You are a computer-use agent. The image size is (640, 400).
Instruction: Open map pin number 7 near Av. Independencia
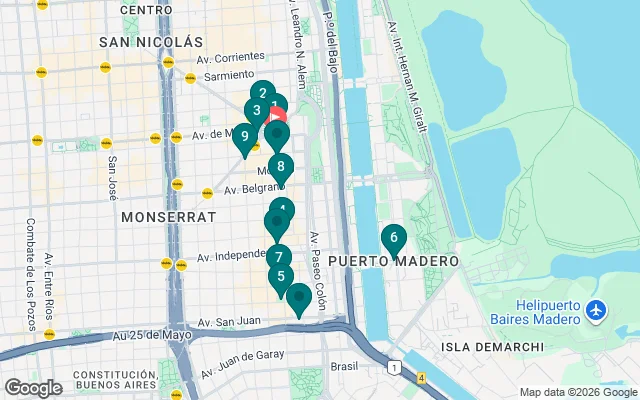coord(278,257)
